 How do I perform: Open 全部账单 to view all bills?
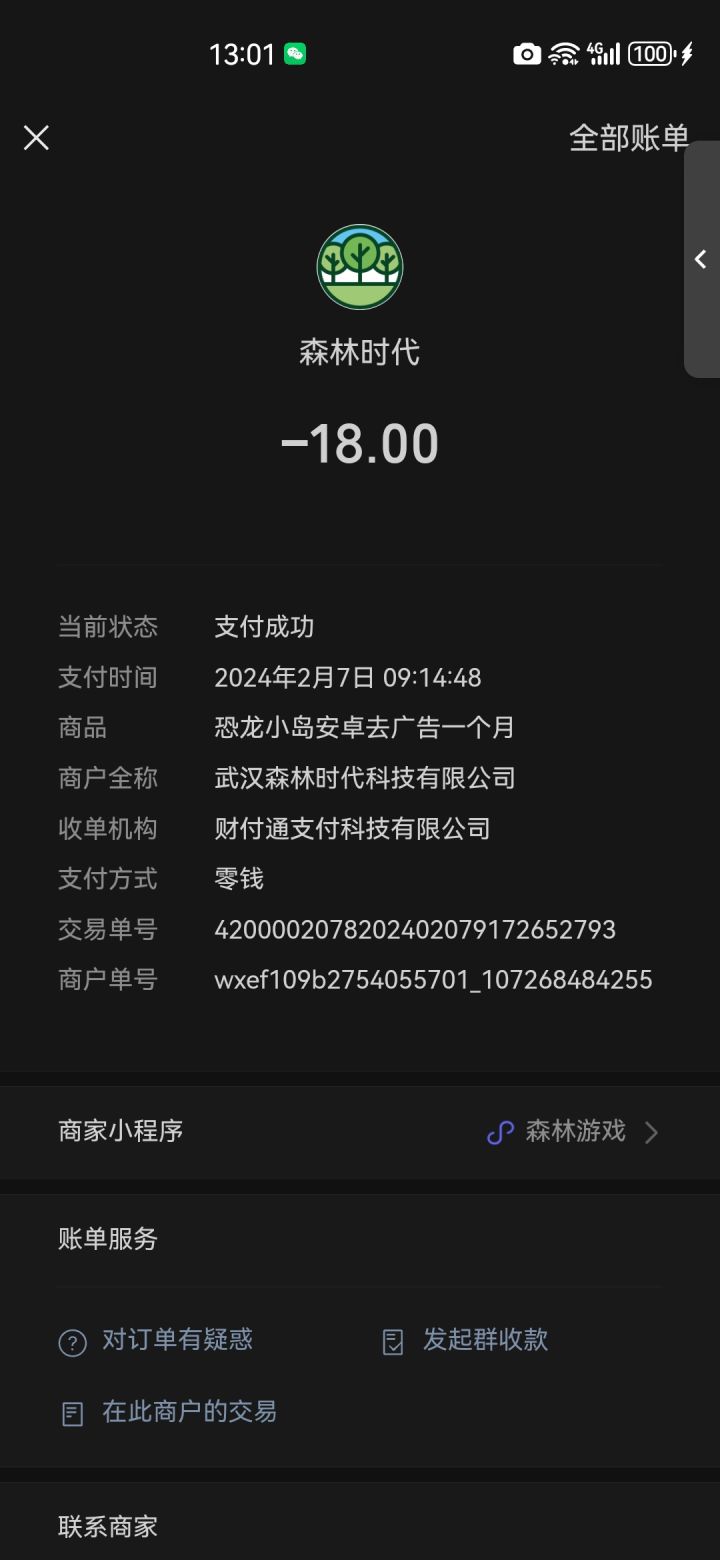click(628, 138)
